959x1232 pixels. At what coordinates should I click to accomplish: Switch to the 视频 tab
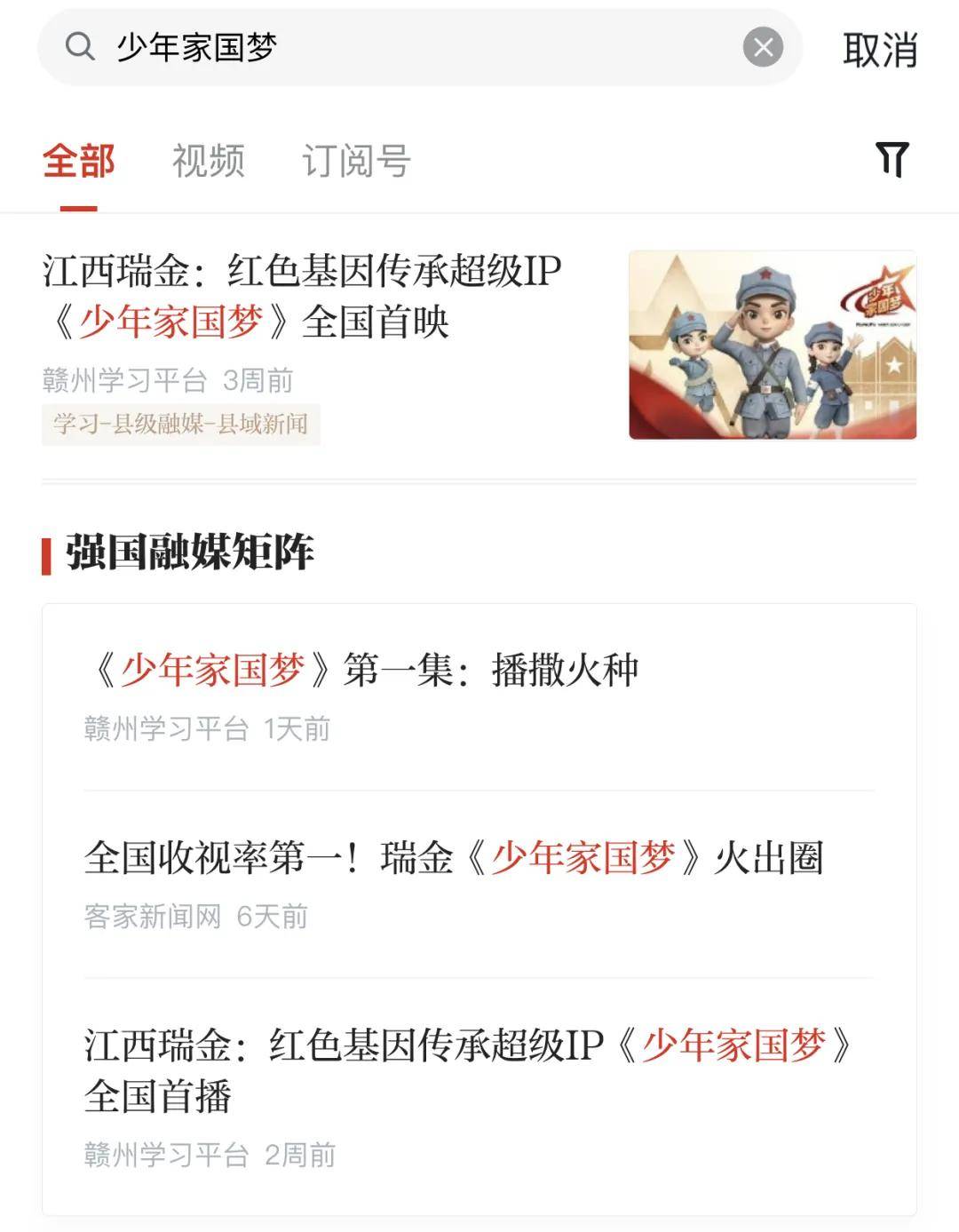[x=208, y=162]
